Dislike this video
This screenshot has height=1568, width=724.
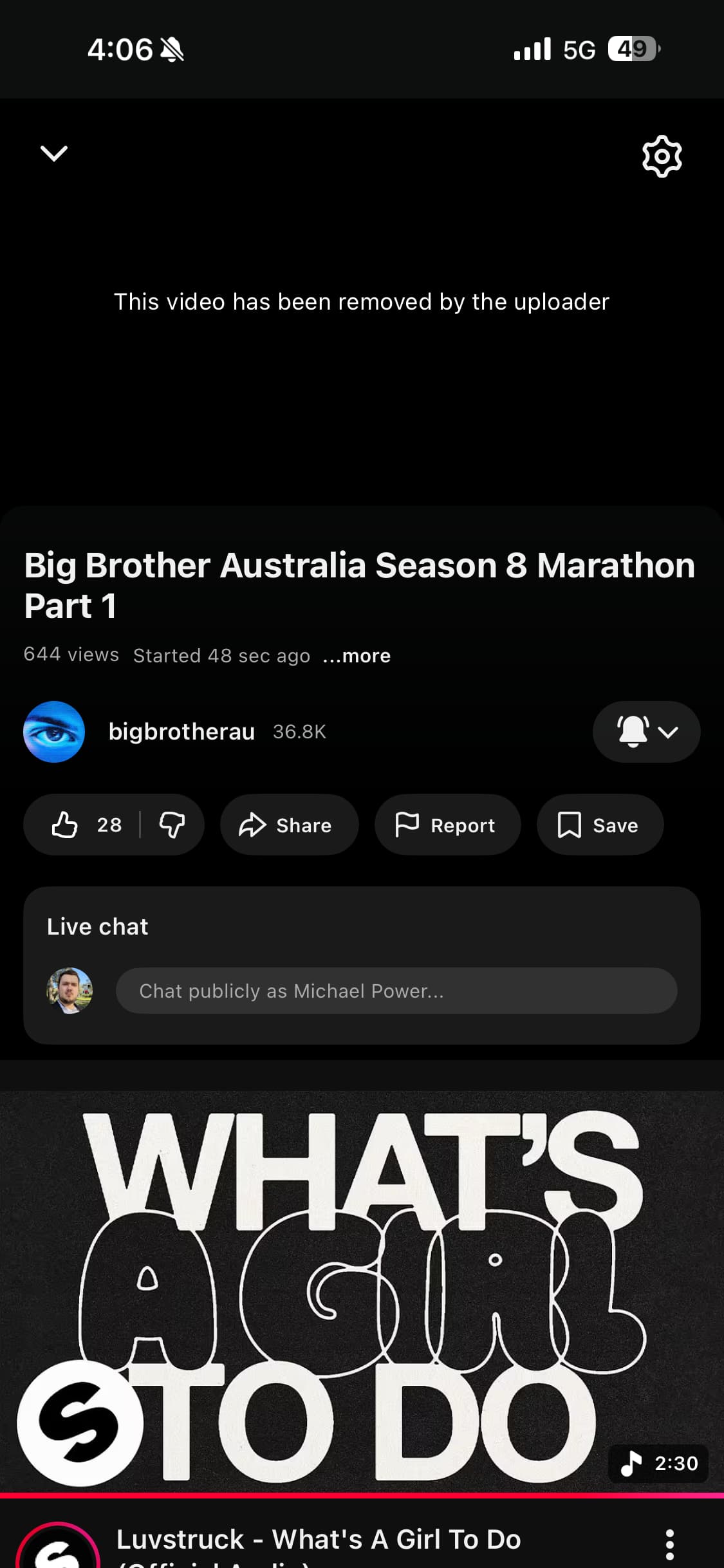pyautogui.click(x=172, y=825)
